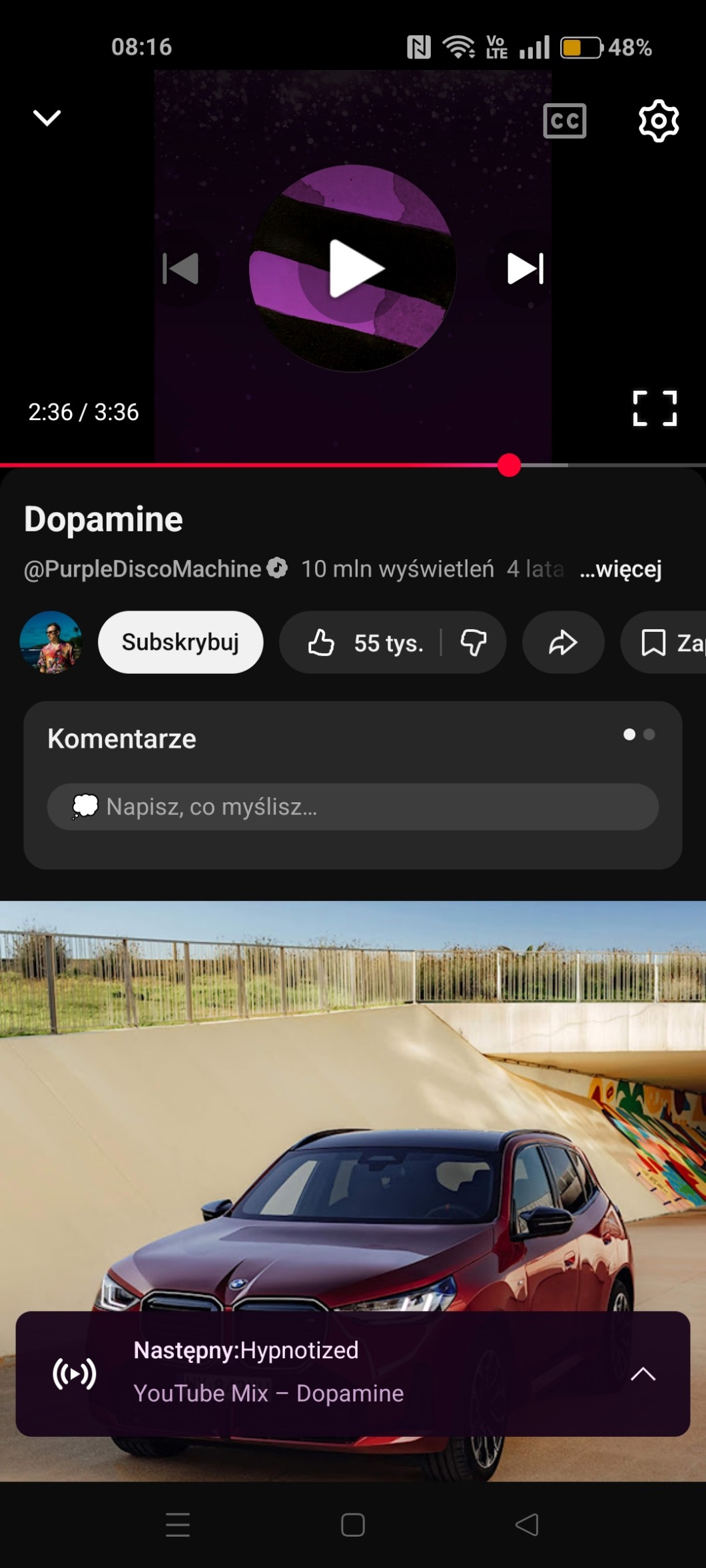Open the Komentarze section
Viewport: 706px width, 1568px height.
[x=122, y=739]
